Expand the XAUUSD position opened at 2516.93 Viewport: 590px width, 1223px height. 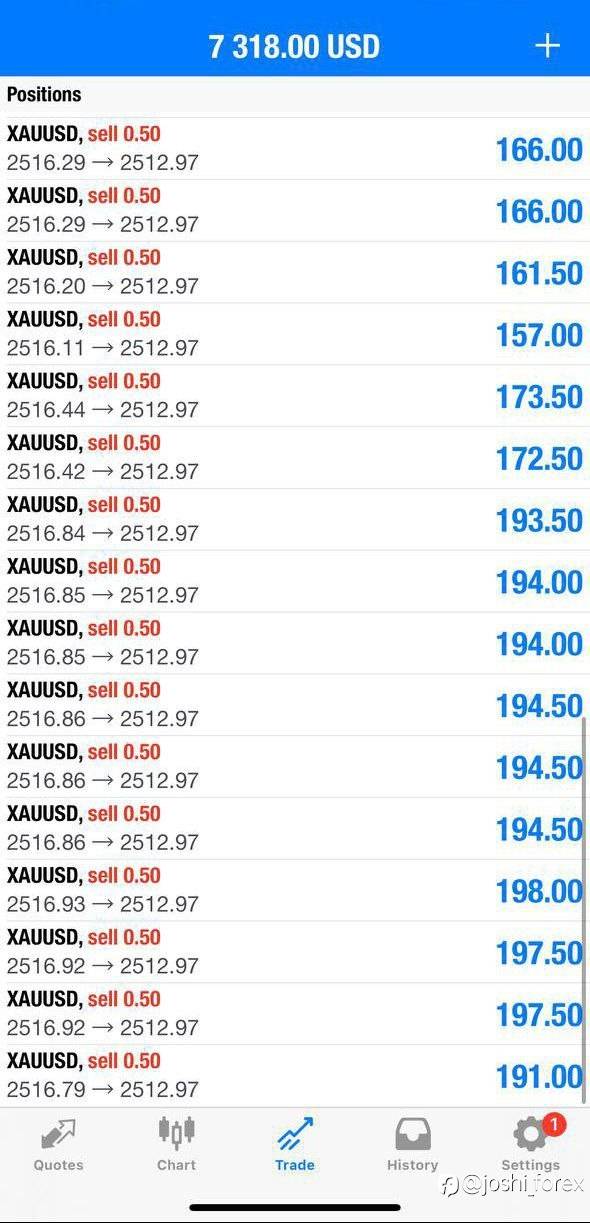coord(295,891)
